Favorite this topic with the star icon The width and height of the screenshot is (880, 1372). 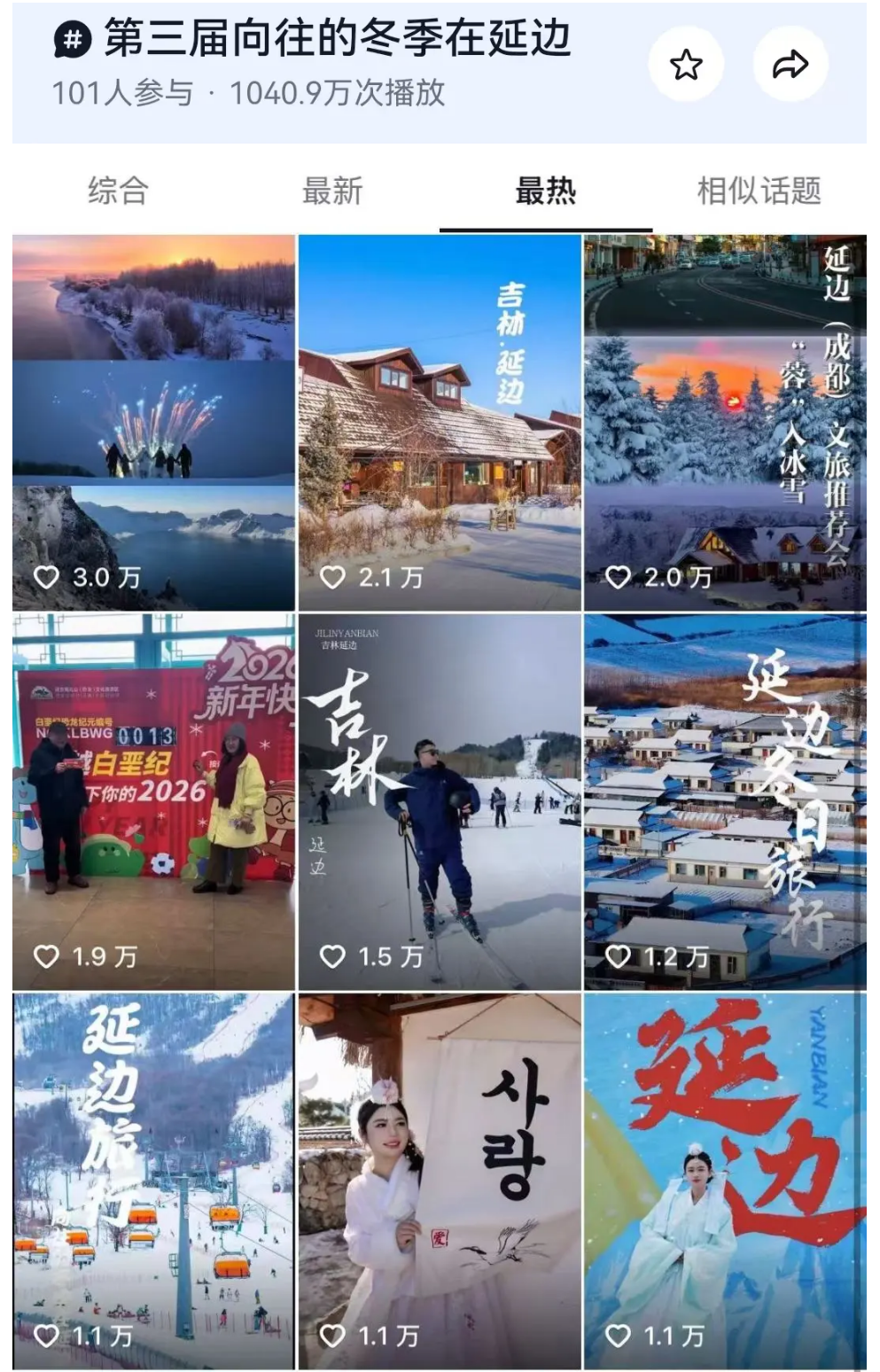click(686, 64)
